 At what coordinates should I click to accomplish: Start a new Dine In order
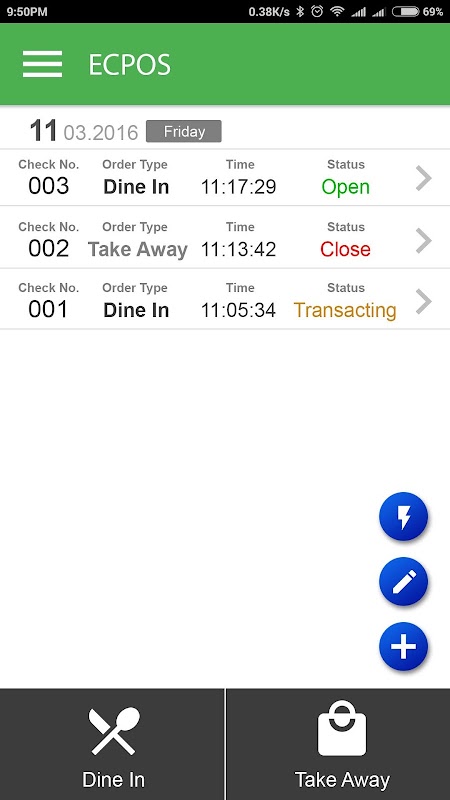112,744
